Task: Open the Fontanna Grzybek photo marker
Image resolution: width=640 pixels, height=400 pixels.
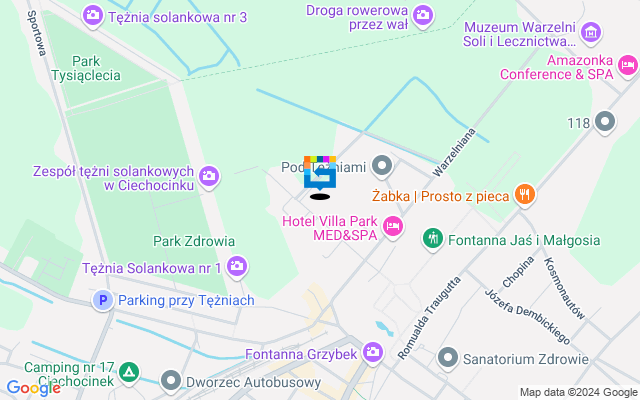Action: [374, 352]
